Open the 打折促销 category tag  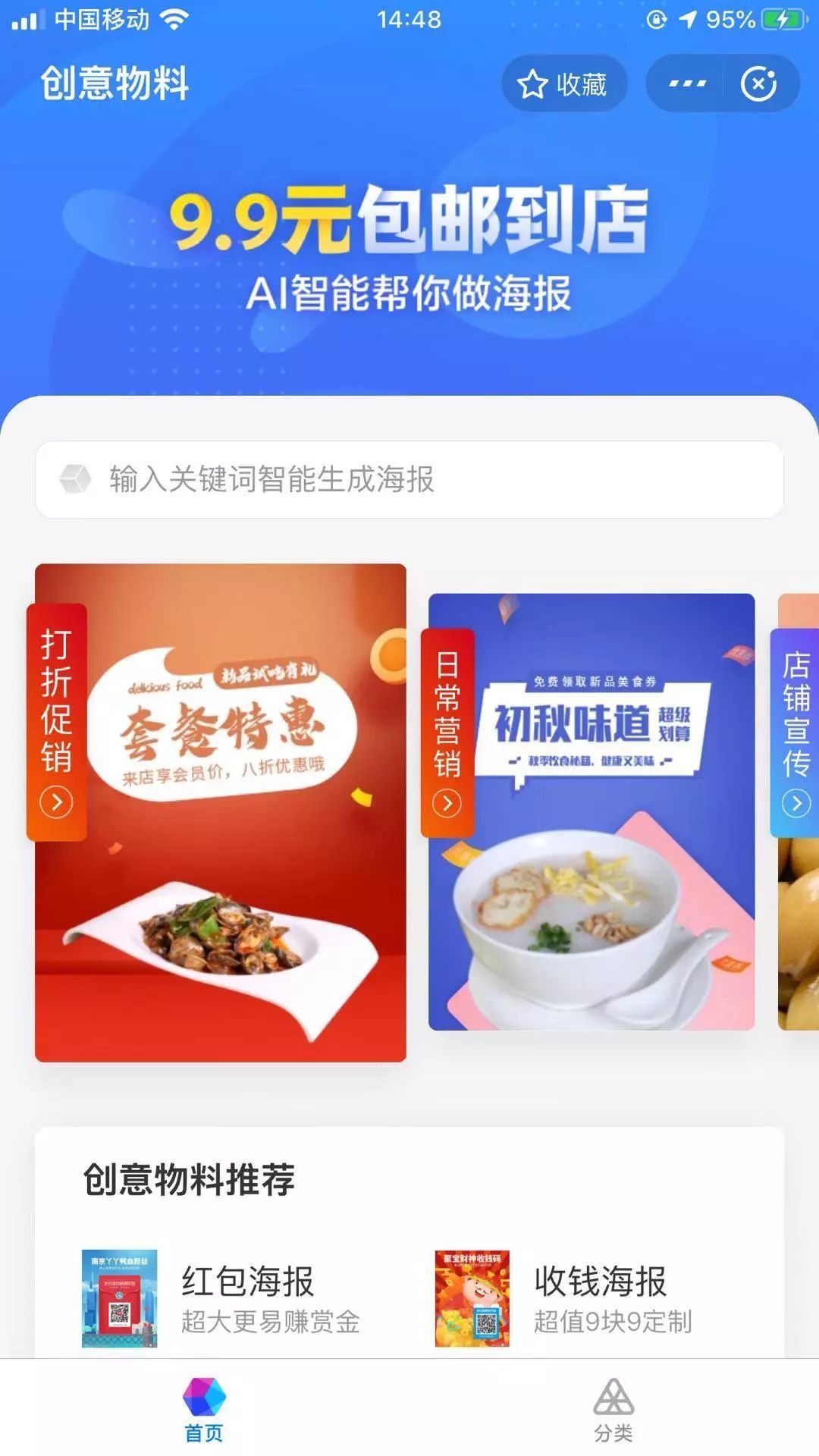tap(57, 720)
